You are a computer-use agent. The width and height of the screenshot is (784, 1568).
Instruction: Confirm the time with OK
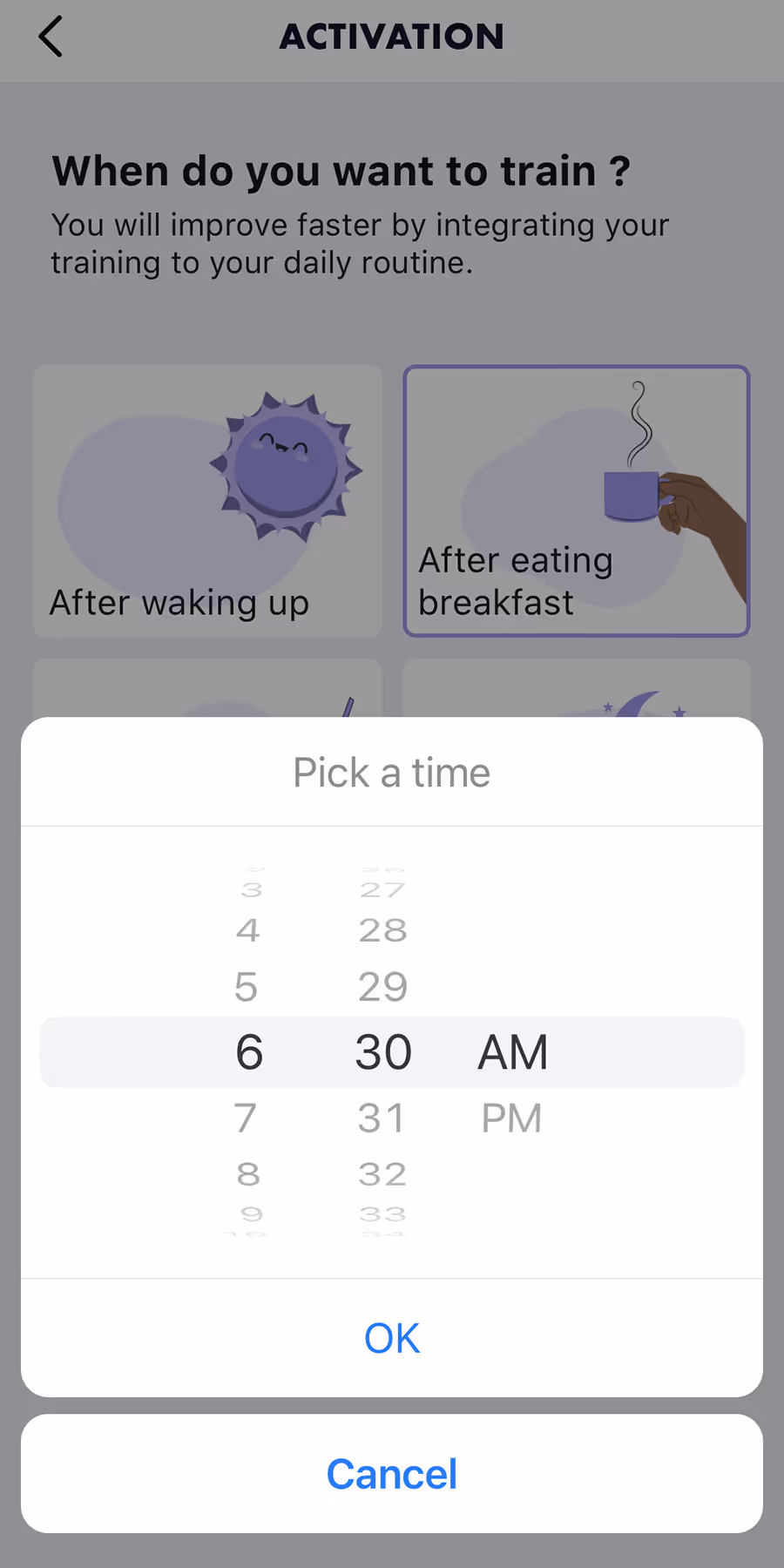[391, 1338]
